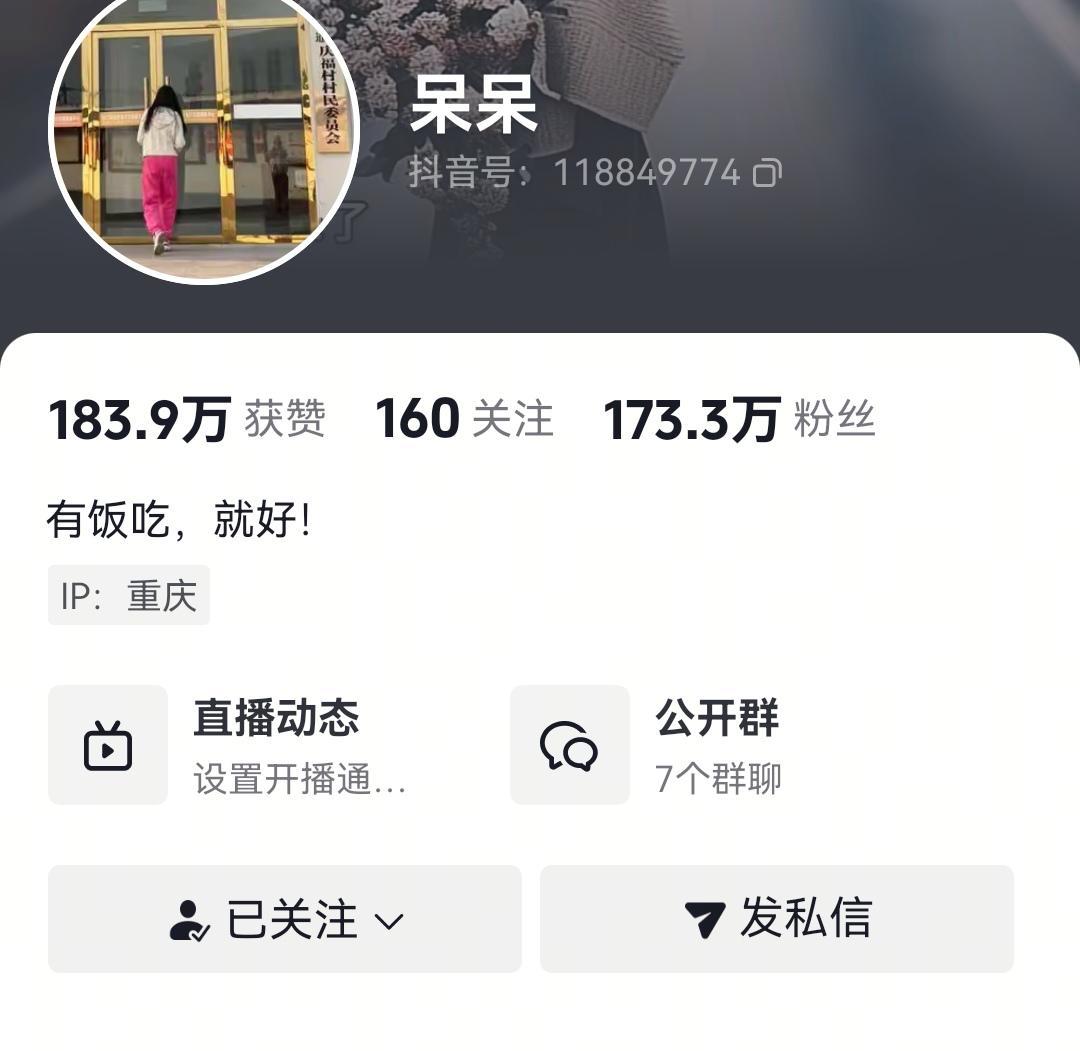1080x1051 pixels.
Task: View the 160 following list
Action: pos(463,419)
